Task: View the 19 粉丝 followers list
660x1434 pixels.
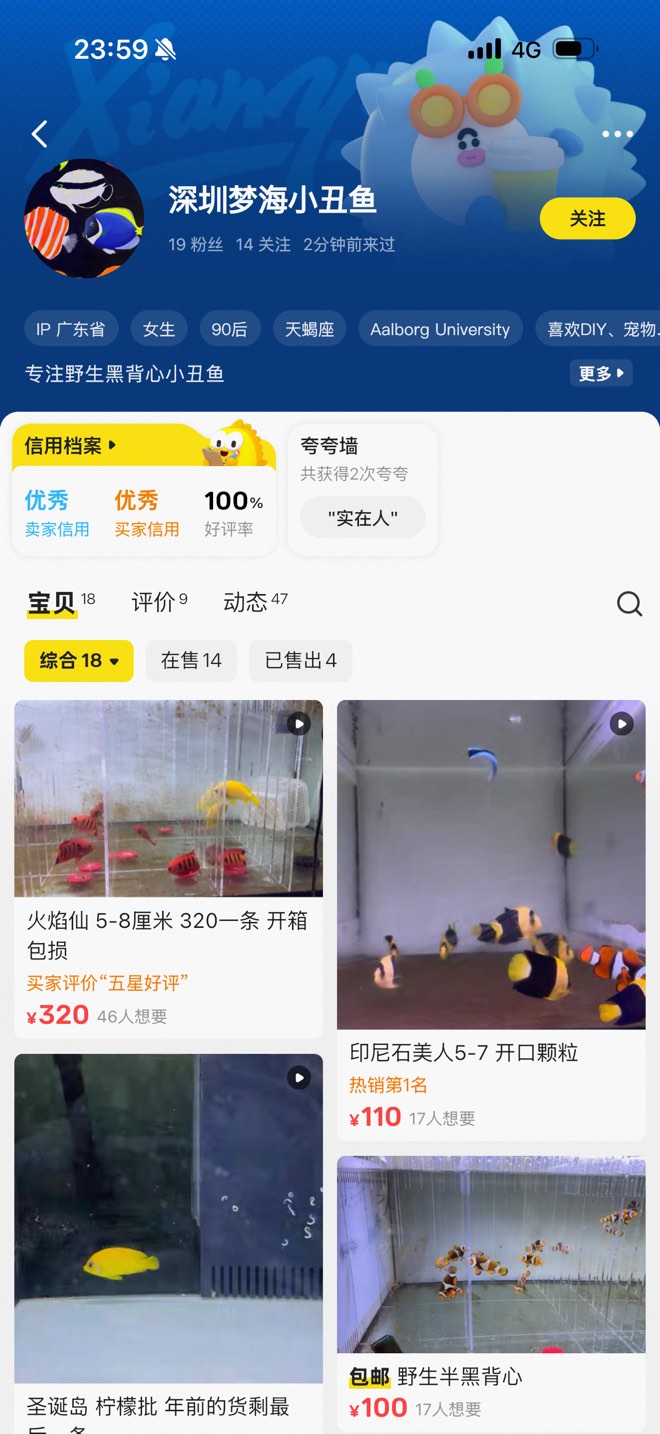Action: 195,244
